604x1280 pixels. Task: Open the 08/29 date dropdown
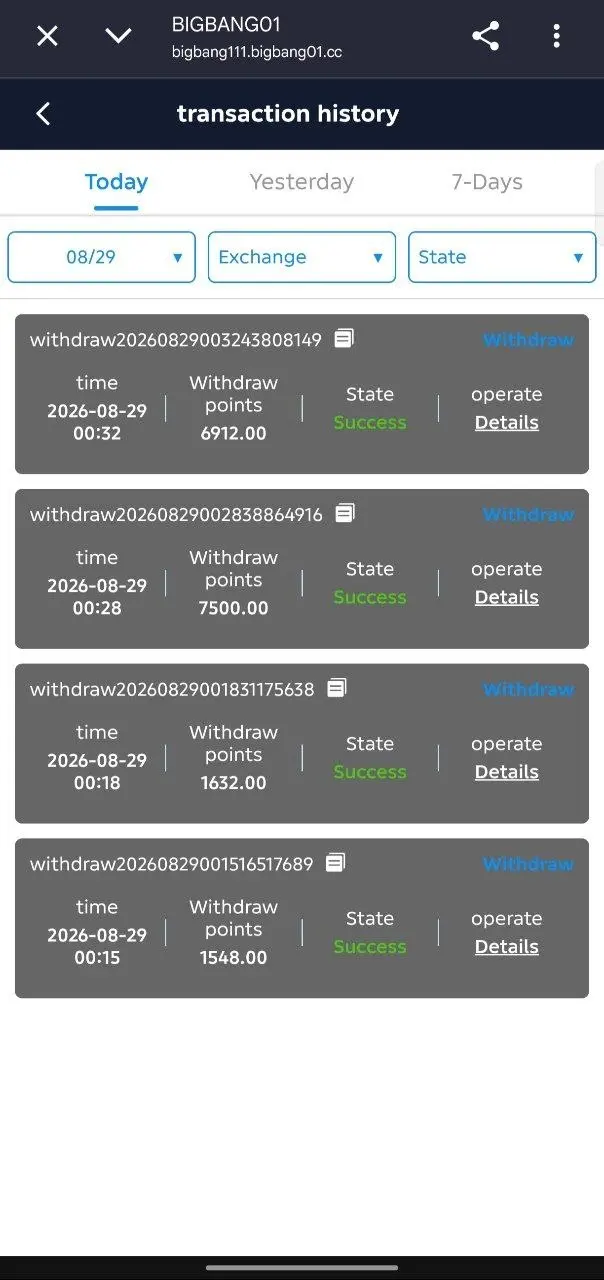point(101,257)
